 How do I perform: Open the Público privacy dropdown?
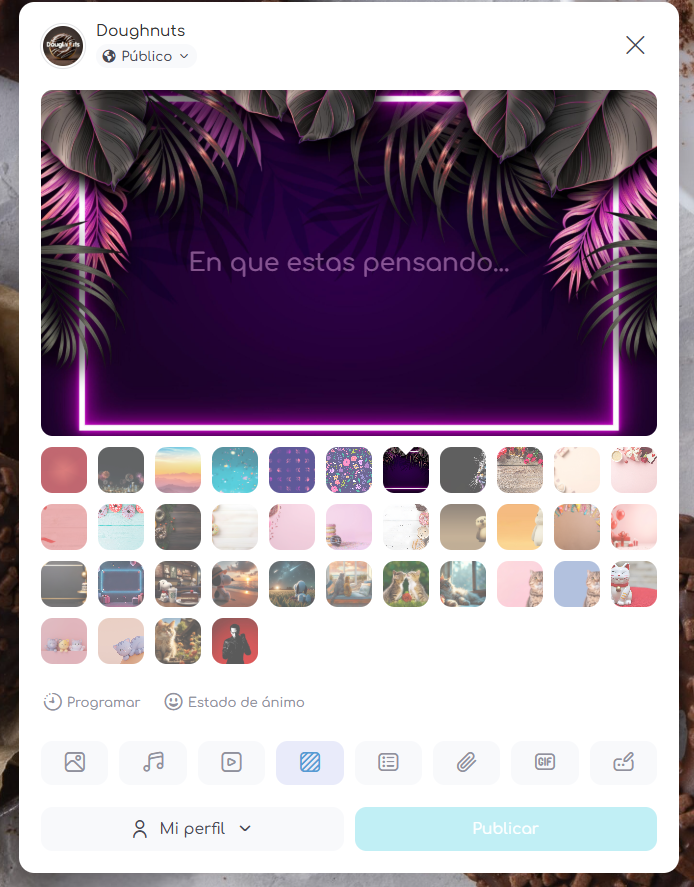147,57
